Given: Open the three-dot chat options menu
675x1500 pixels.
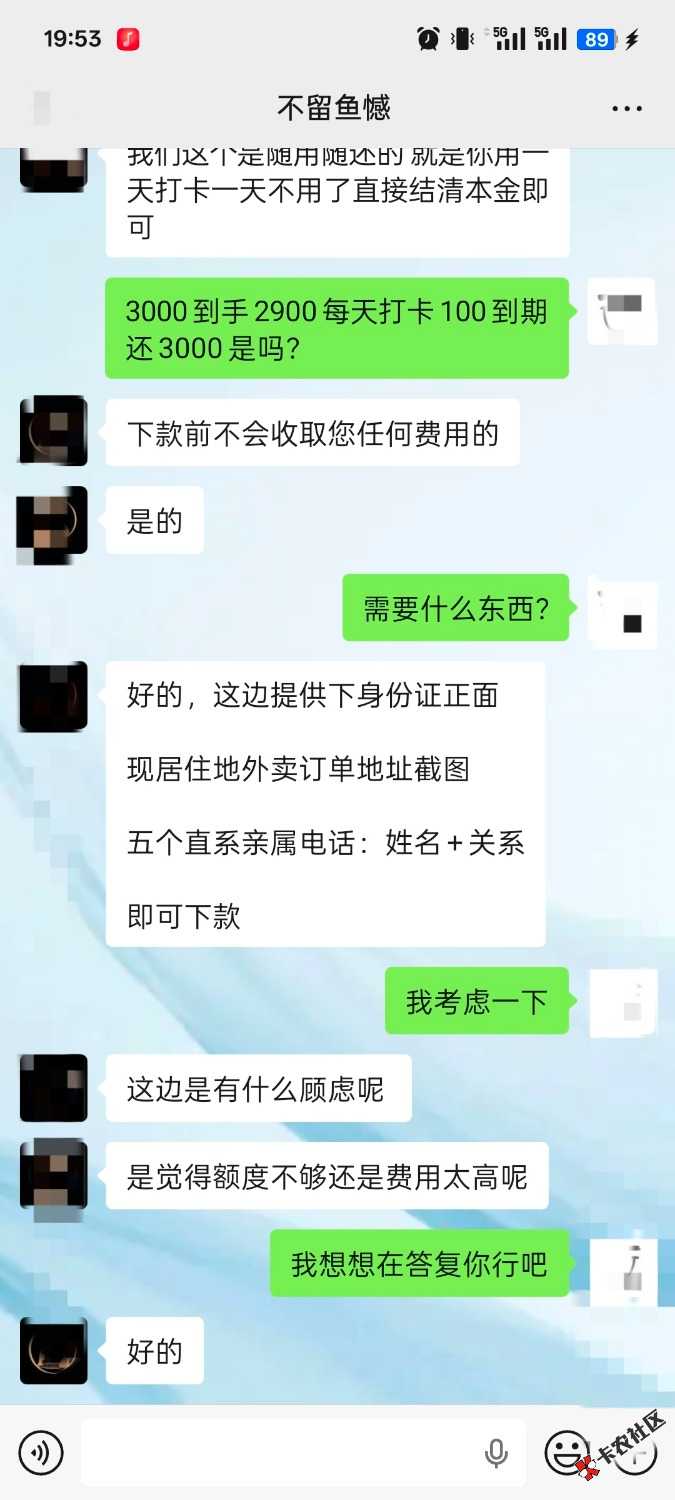Looking at the screenshot, I should click(627, 108).
